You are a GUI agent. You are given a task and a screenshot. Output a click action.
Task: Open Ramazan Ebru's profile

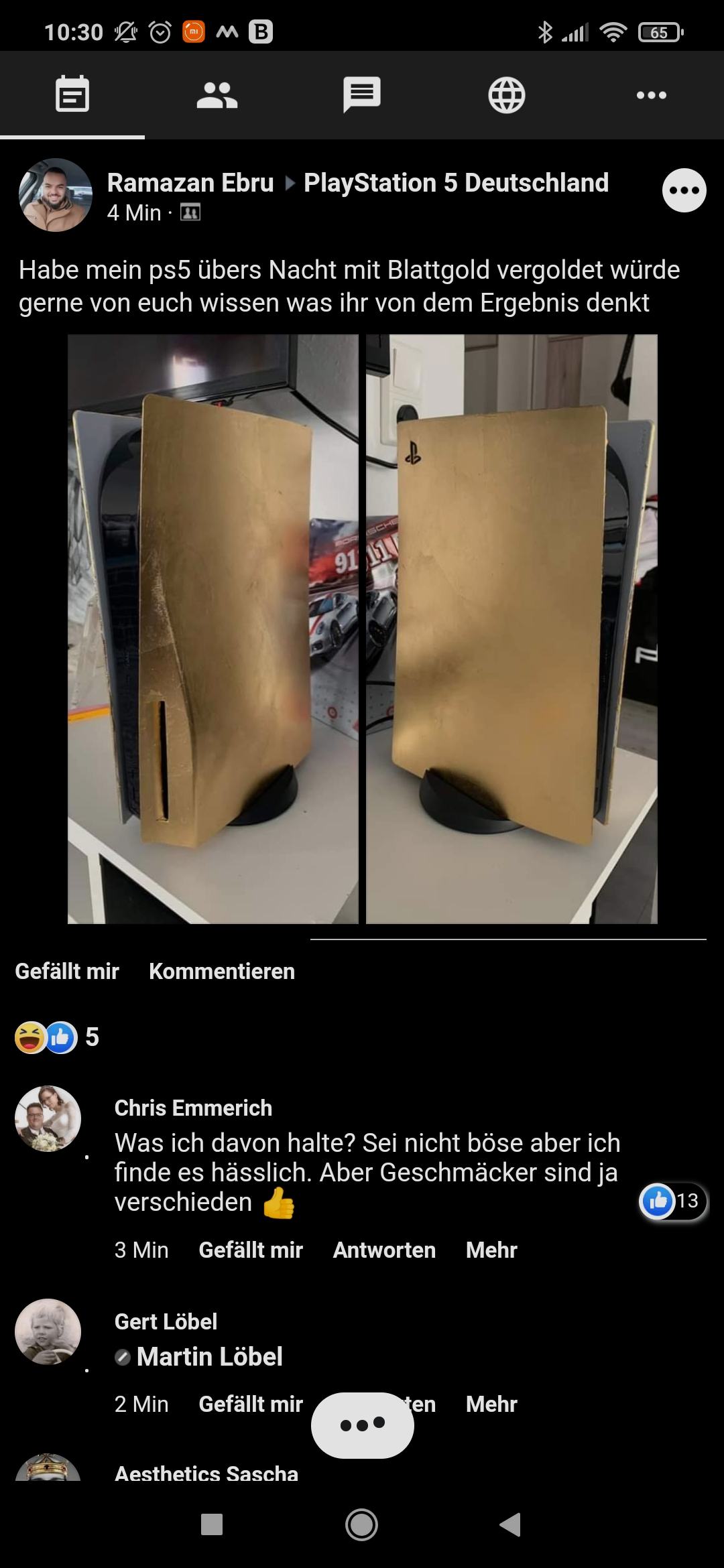coord(190,182)
